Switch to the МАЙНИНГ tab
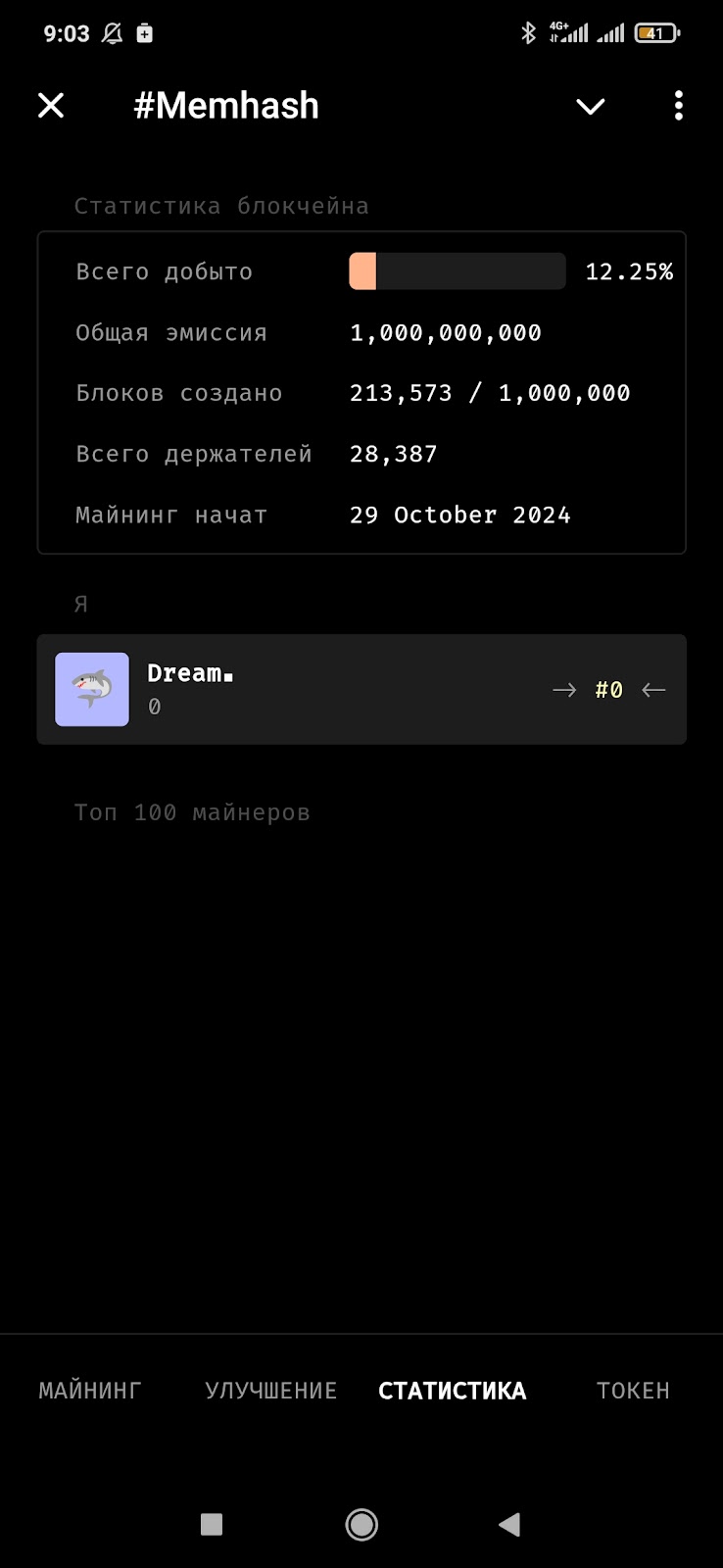 pos(90,1391)
